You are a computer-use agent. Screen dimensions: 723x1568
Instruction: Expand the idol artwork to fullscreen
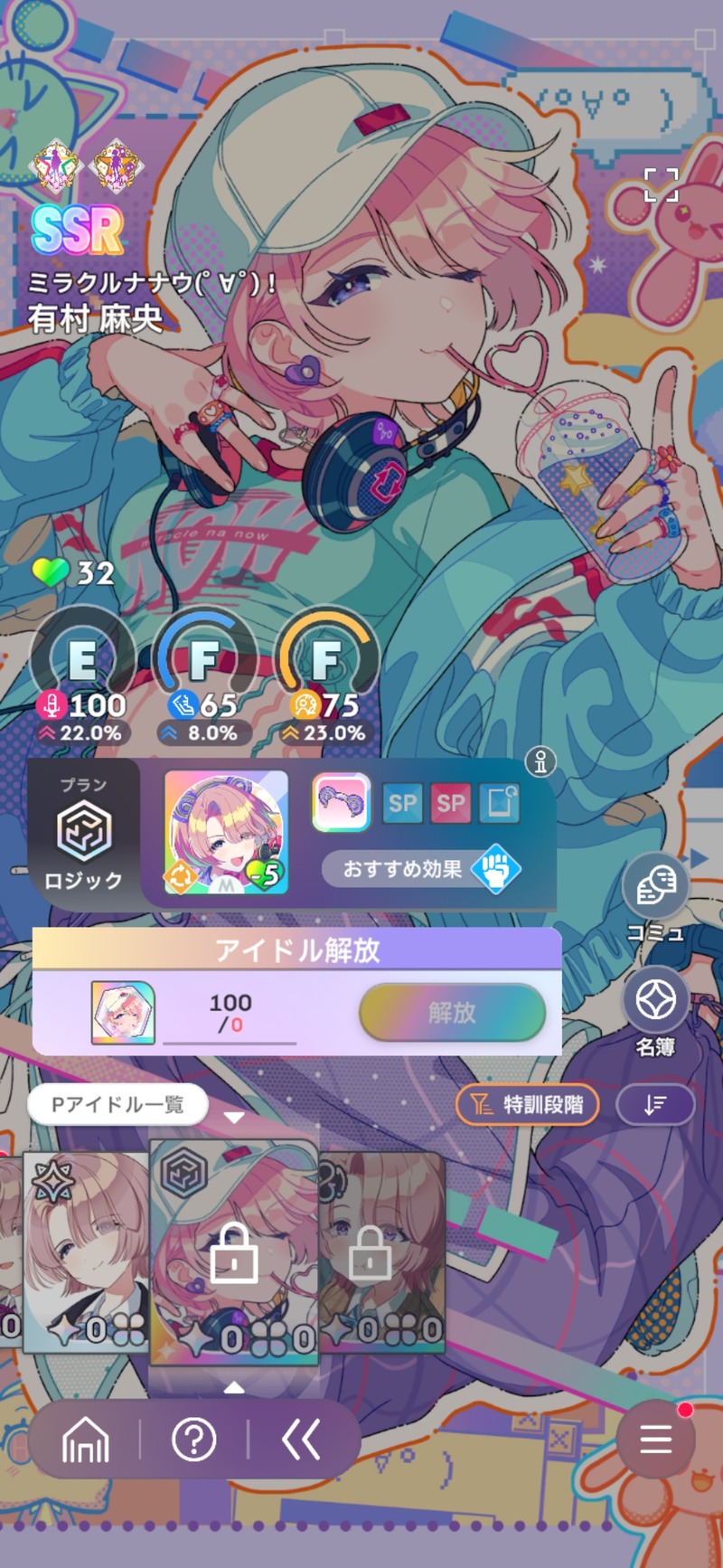click(x=661, y=184)
